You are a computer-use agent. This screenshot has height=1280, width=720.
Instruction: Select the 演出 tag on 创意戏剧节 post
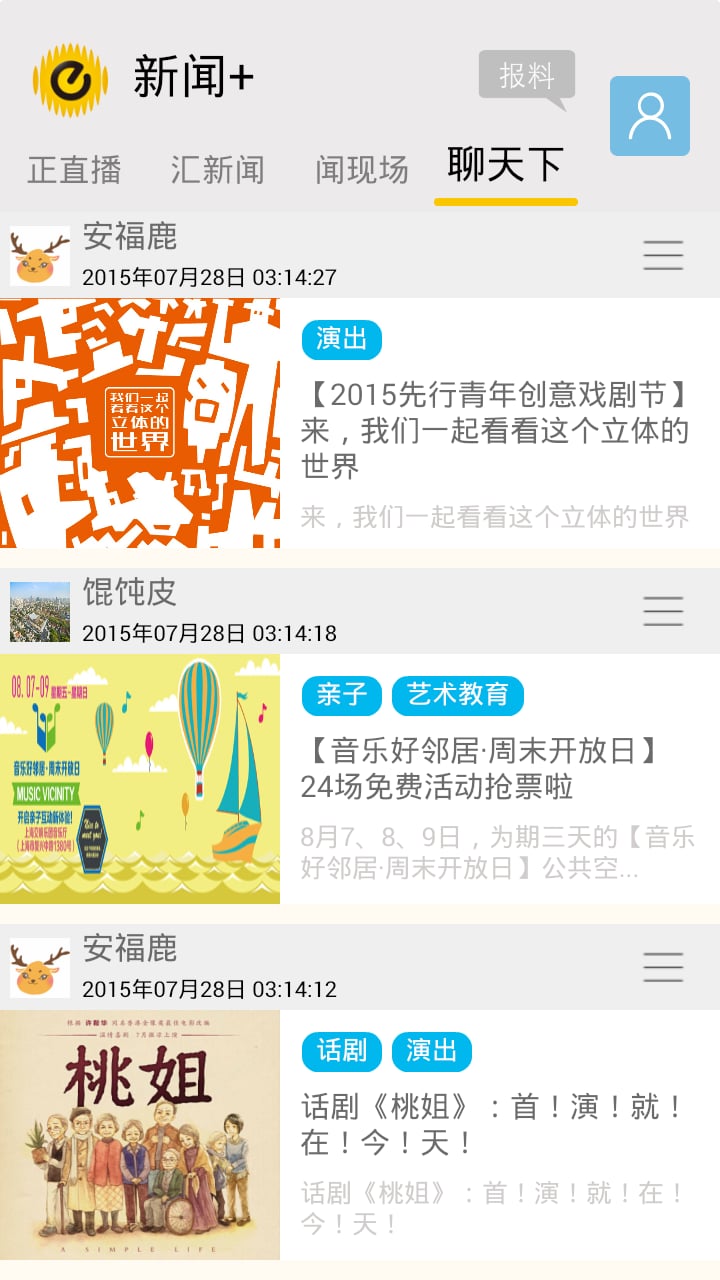(342, 340)
